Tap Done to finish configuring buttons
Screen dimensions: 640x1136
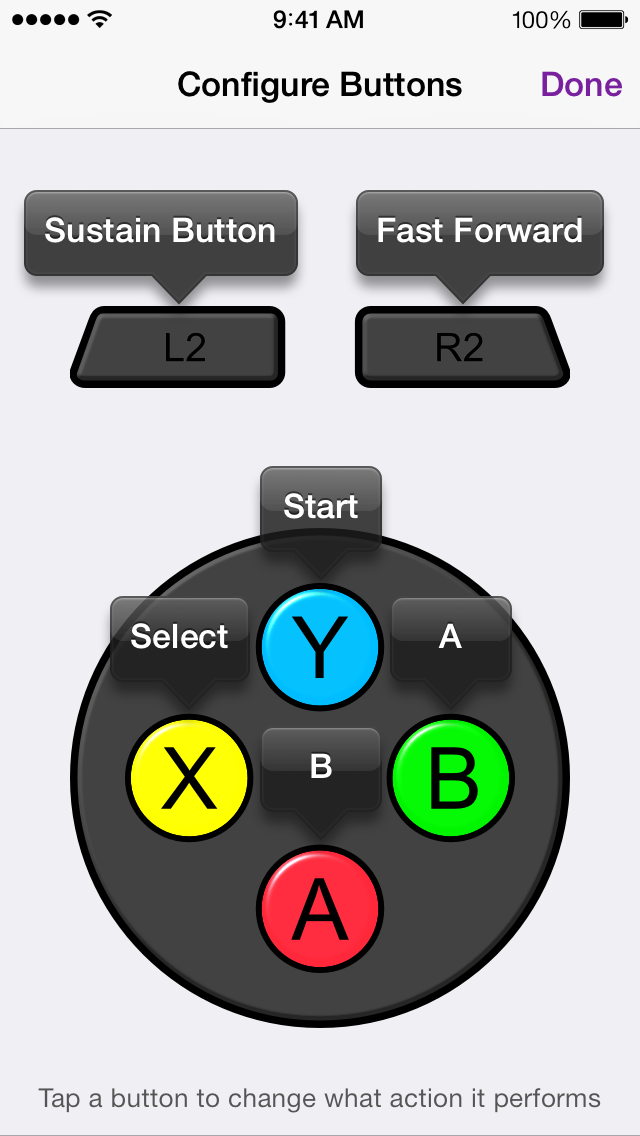point(581,85)
